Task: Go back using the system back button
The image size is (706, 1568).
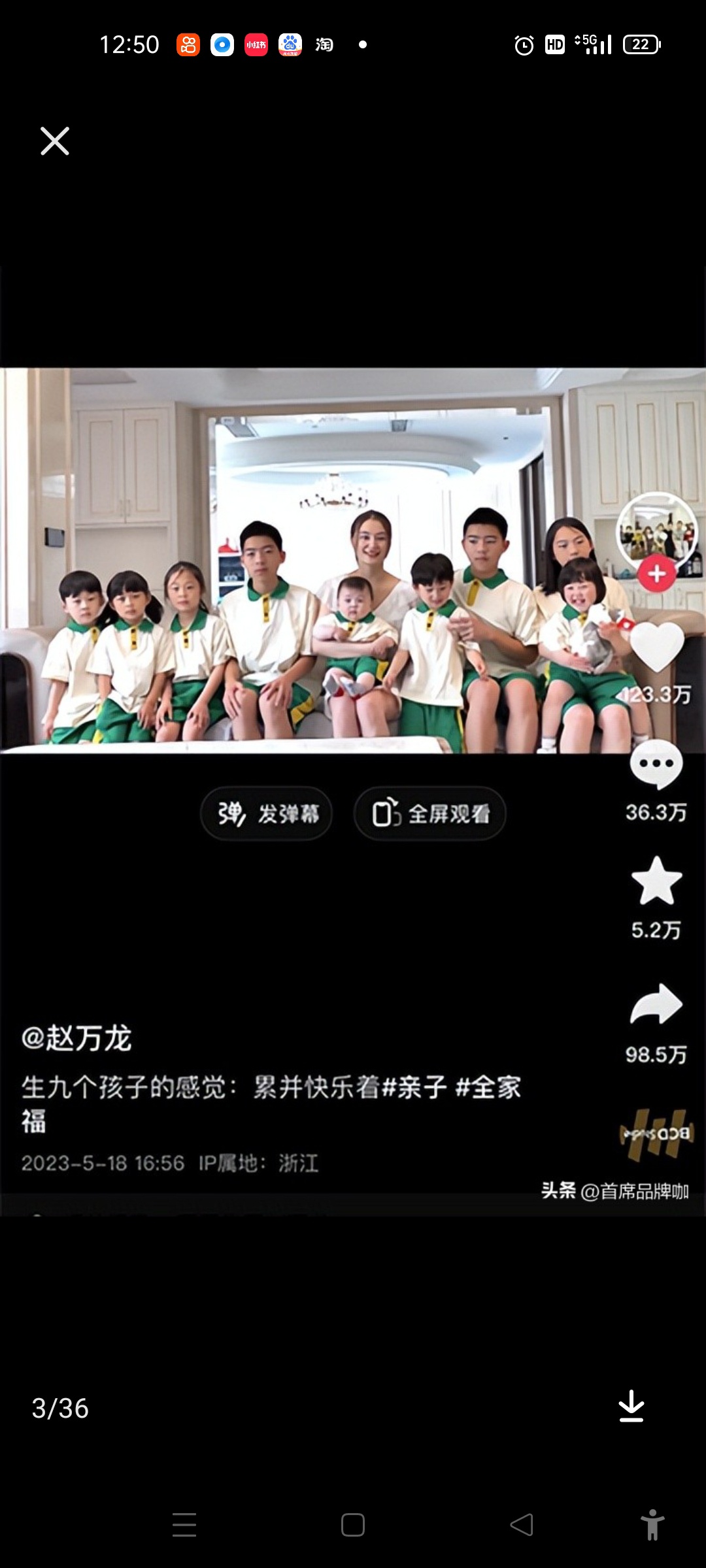Action: click(x=522, y=1525)
